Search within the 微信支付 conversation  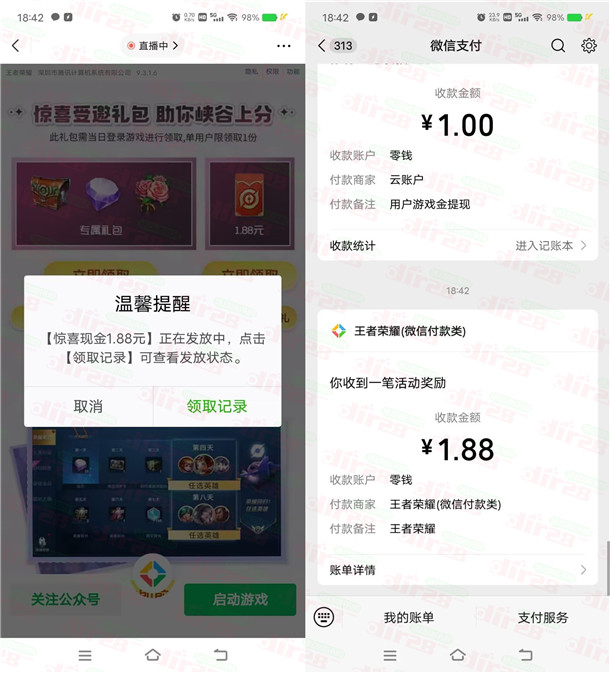point(558,45)
